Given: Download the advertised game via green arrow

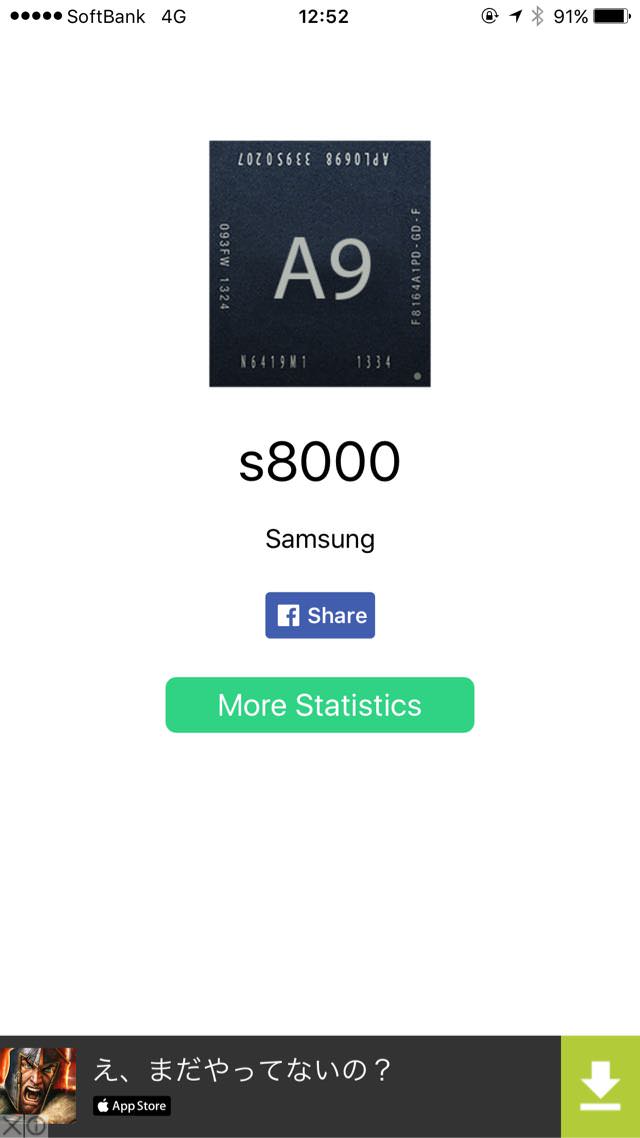Looking at the screenshot, I should click(600, 1086).
